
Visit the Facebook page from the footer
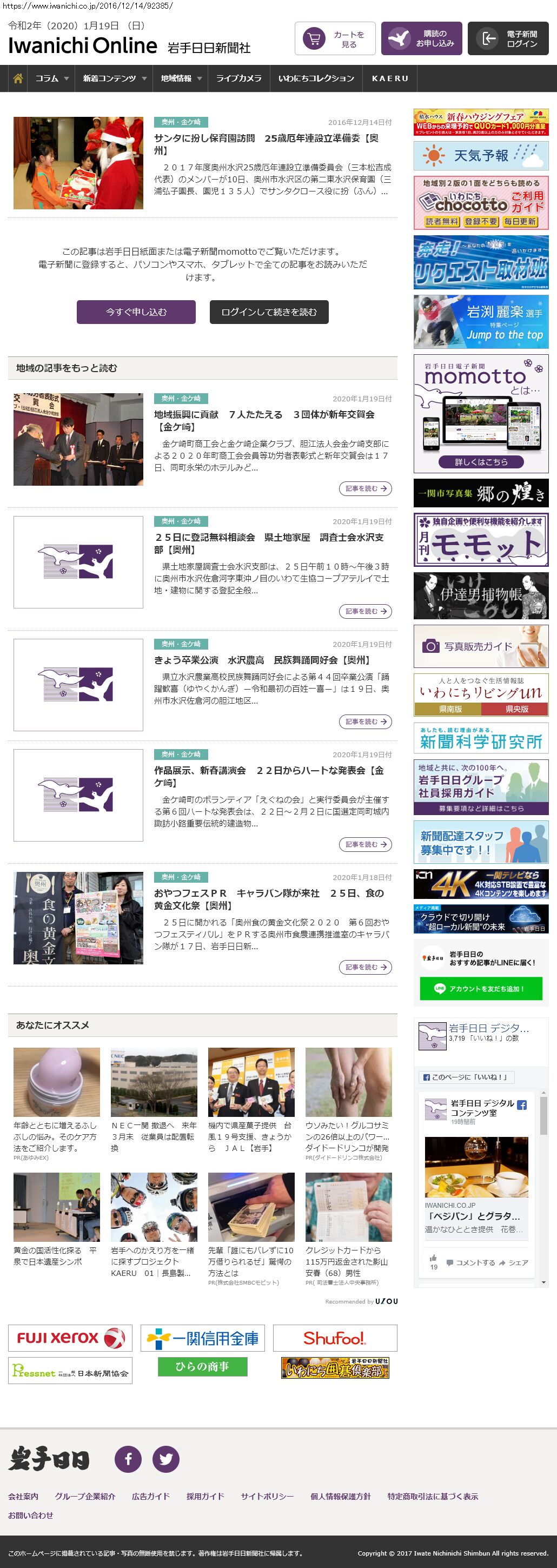128,1459
